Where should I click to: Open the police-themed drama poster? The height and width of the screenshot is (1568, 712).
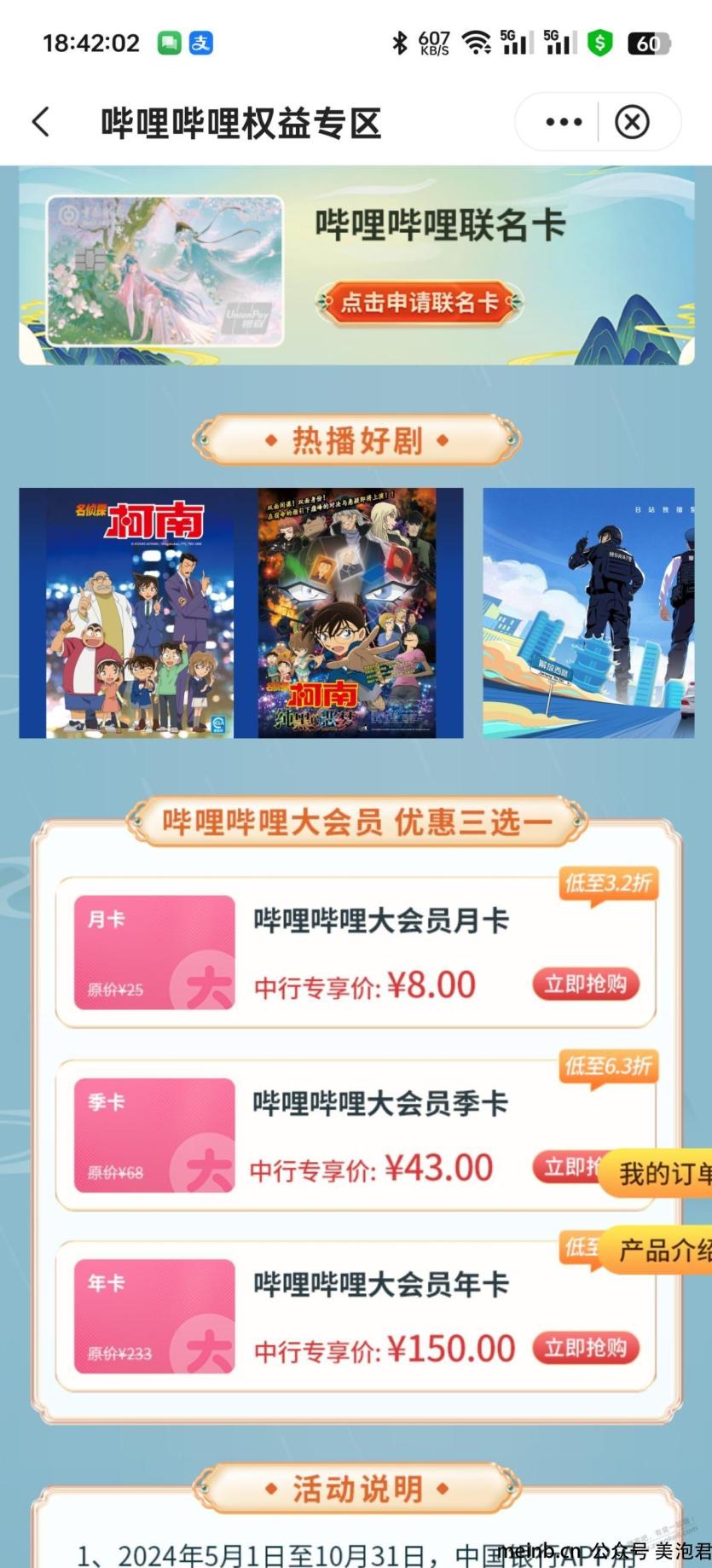point(588,613)
